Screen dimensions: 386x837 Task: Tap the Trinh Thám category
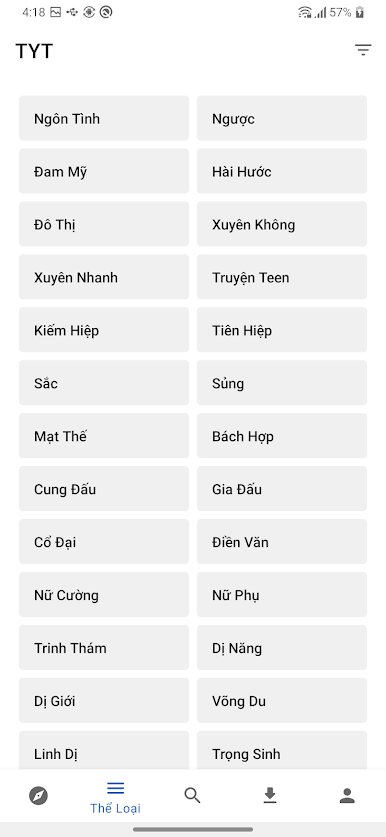[104, 647]
